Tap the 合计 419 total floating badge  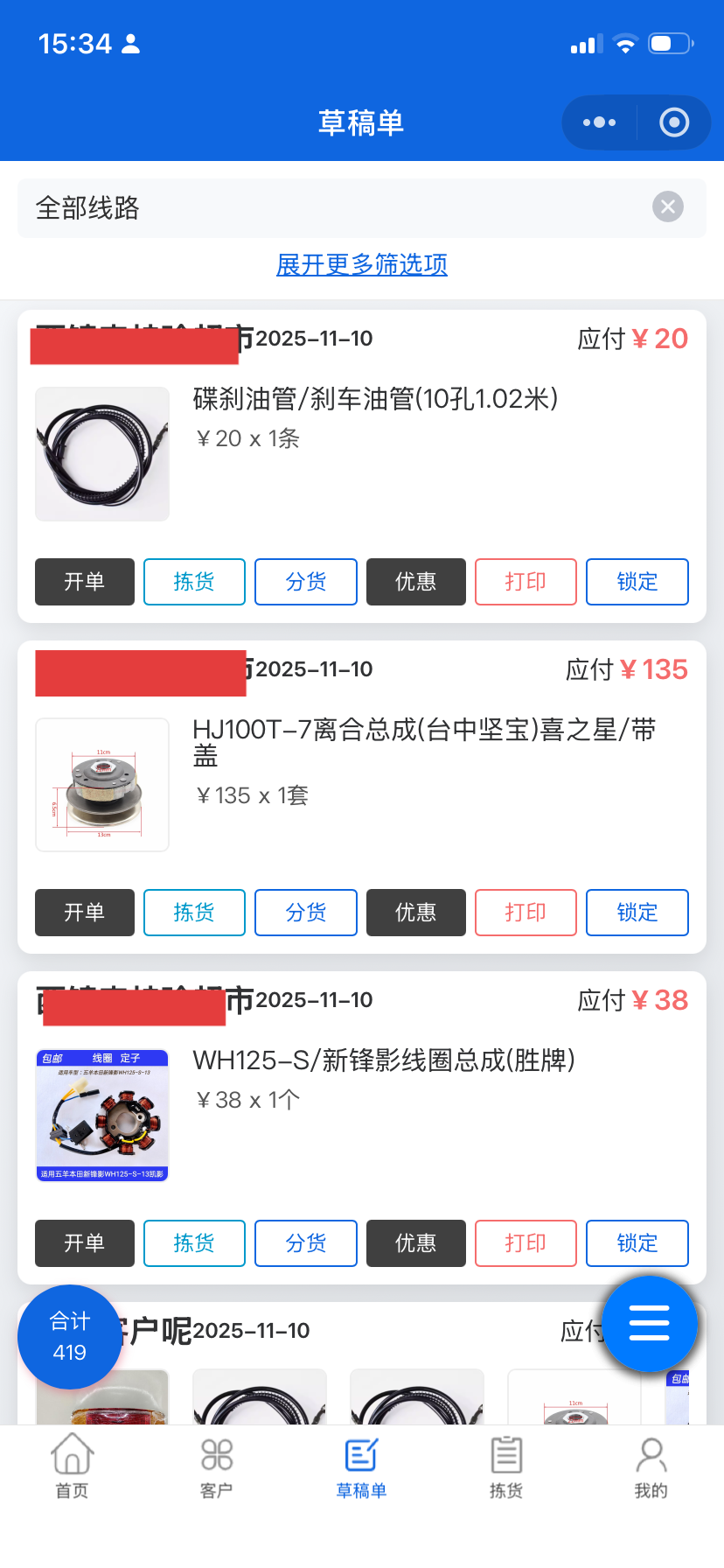click(x=69, y=1337)
